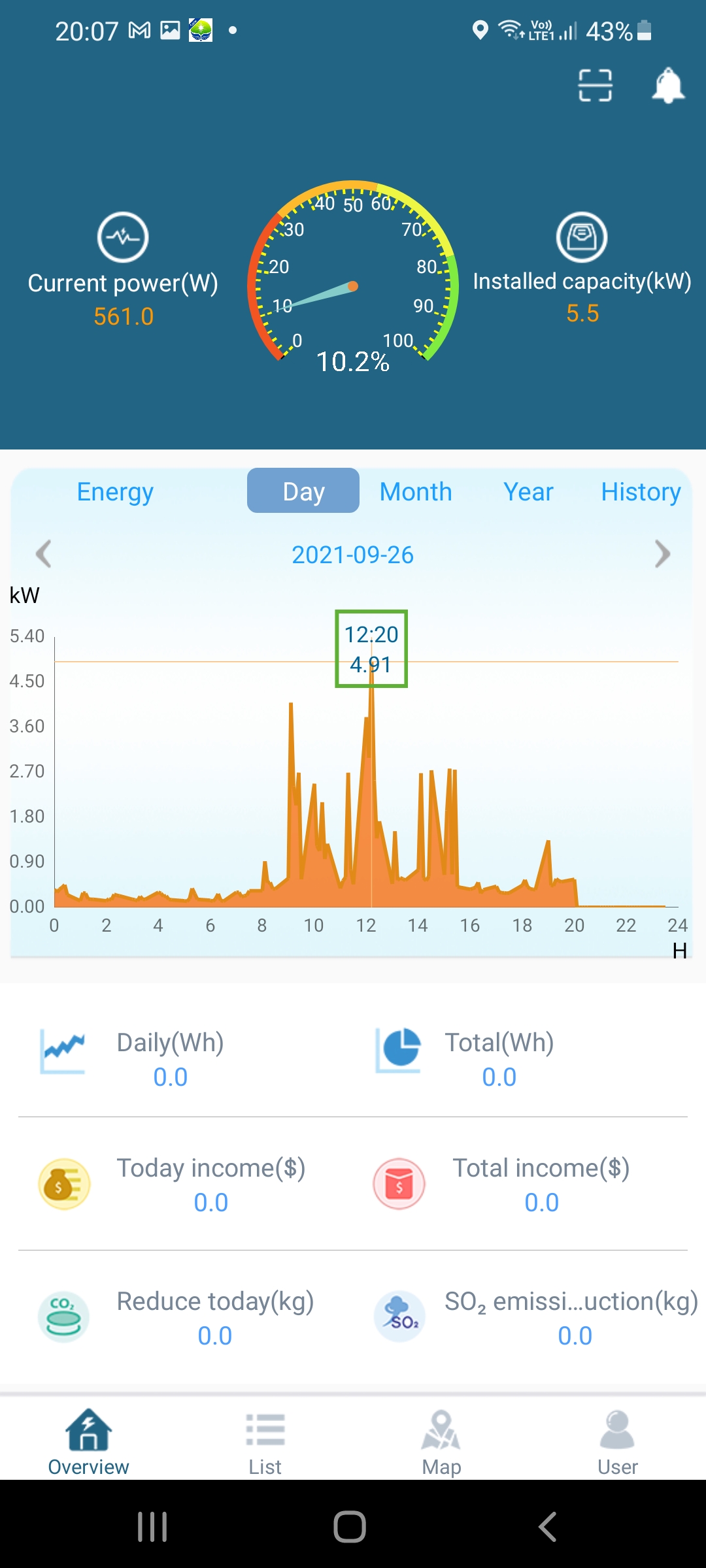706x1568 pixels.
Task: Go to the system home screen
Action: [350, 1527]
